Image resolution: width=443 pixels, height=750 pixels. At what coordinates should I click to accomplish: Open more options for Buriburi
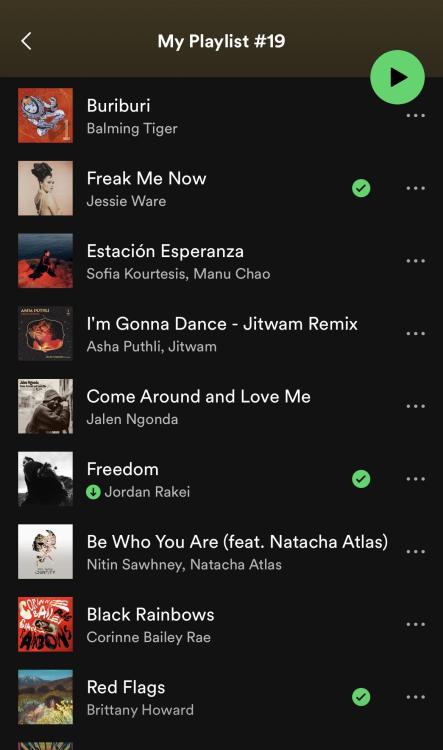tap(415, 115)
